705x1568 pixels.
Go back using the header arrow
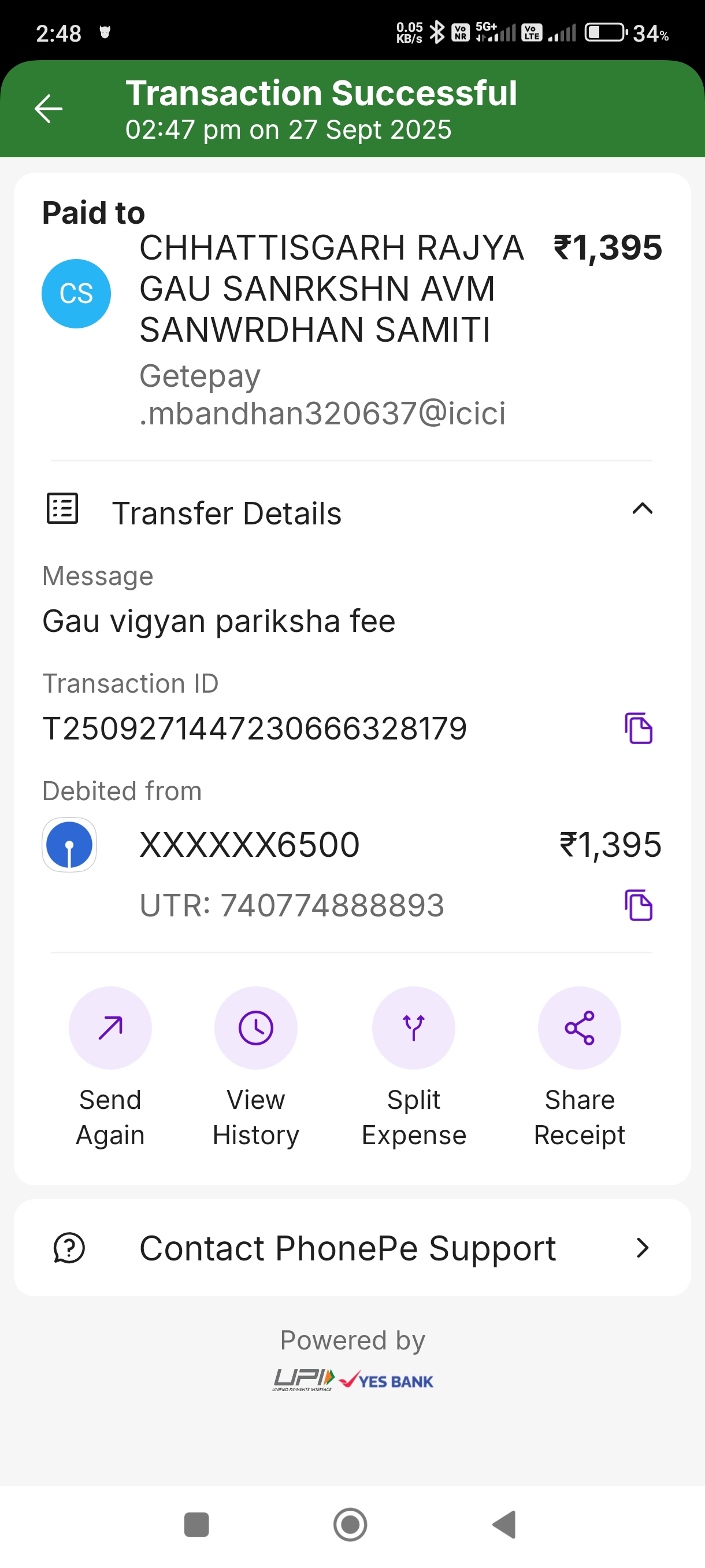[49, 110]
